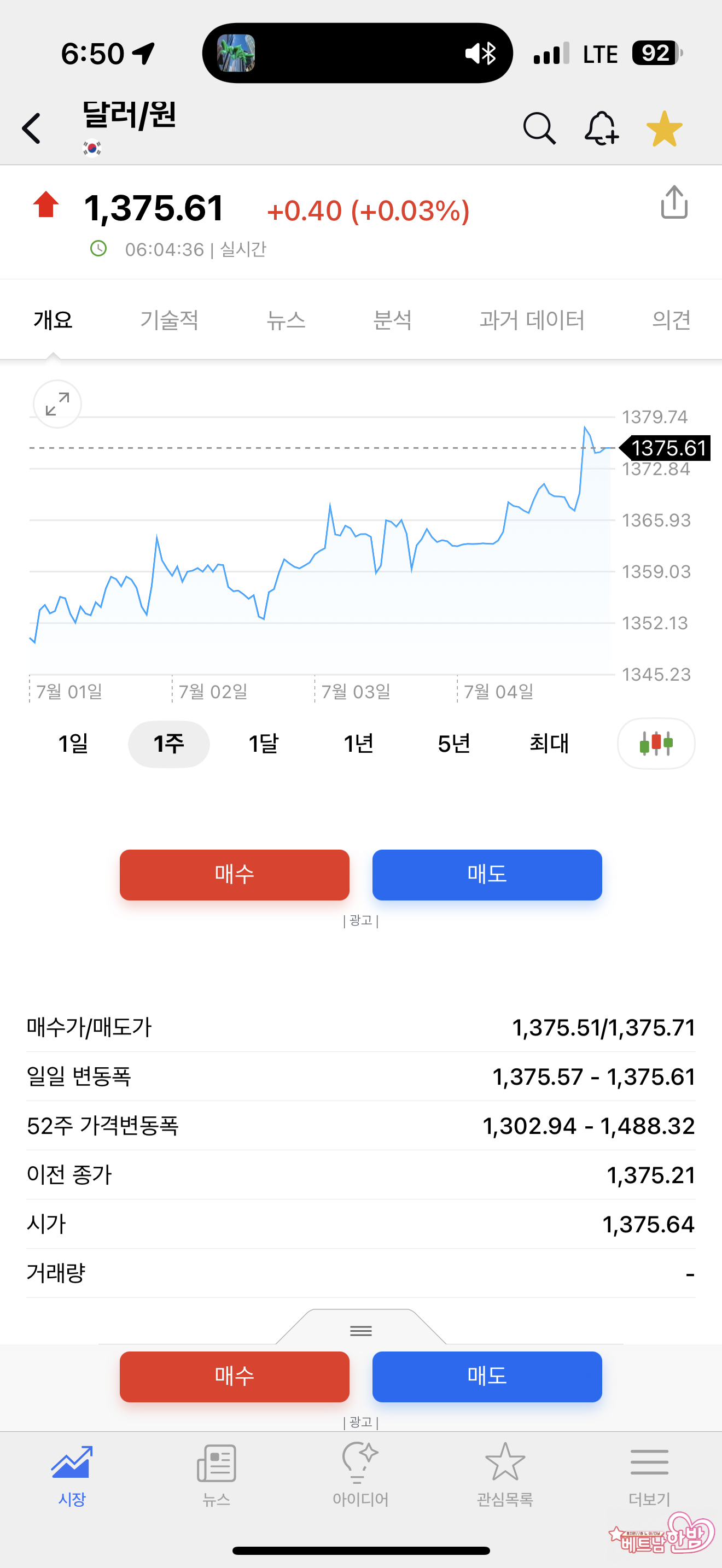The height and width of the screenshot is (1568, 722).
Task: Select the 분석 tab
Action: coord(393,320)
